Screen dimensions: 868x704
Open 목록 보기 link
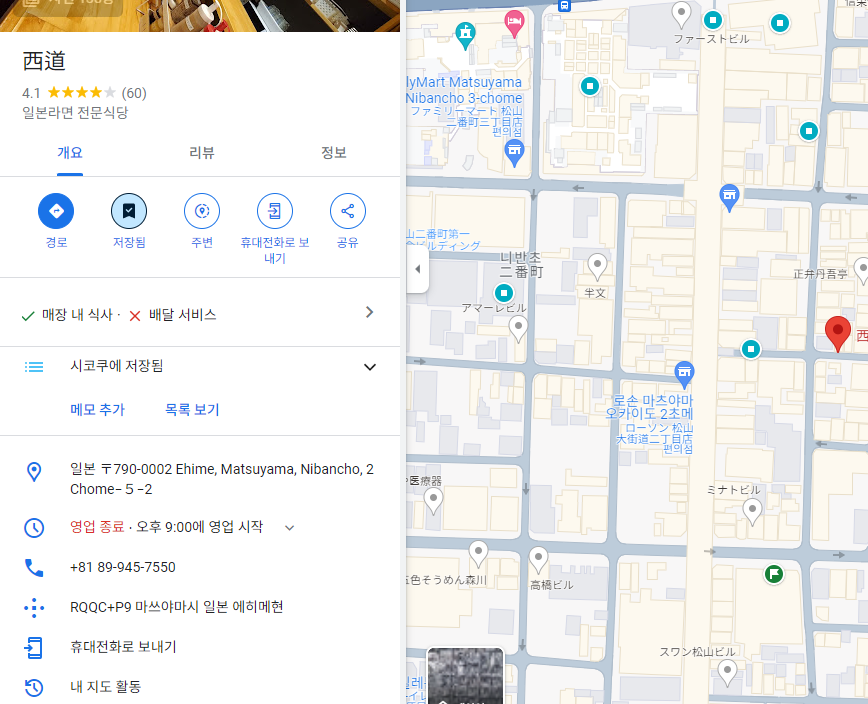pos(192,410)
